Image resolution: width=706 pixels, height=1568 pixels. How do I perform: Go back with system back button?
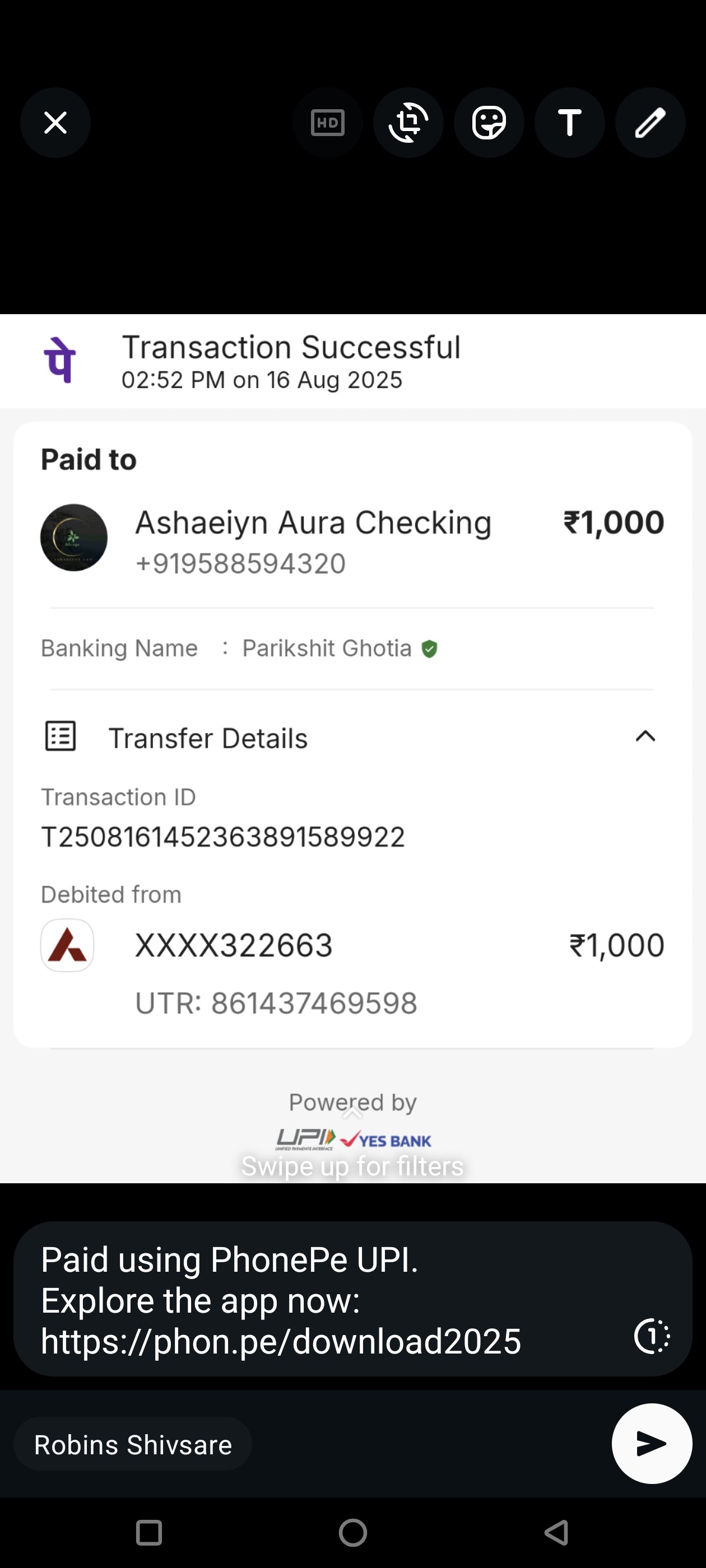(x=556, y=1532)
